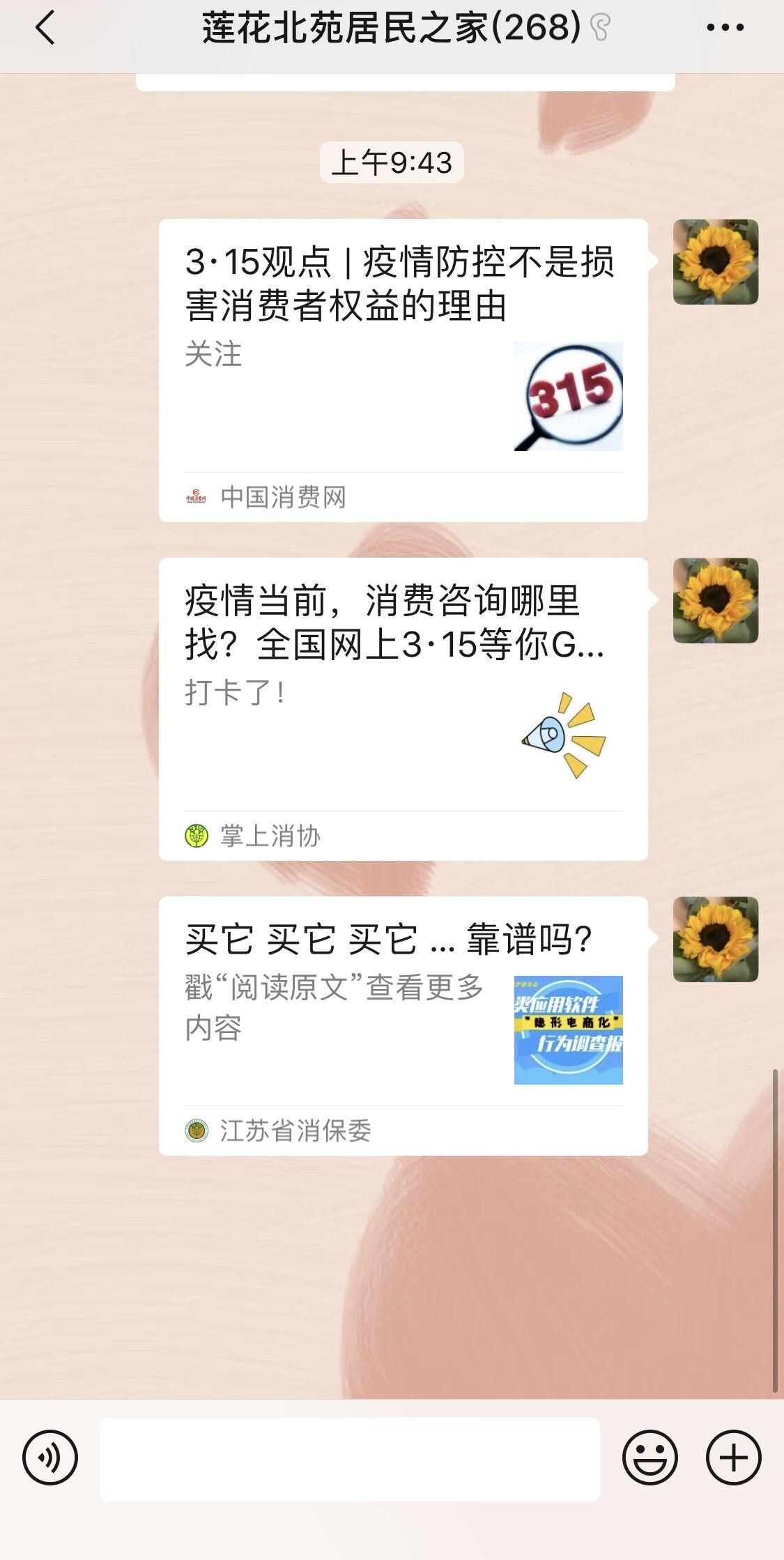
Task: Tap the sunflower avatar beside the 掌上消协 card
Action: click(716, 601)
